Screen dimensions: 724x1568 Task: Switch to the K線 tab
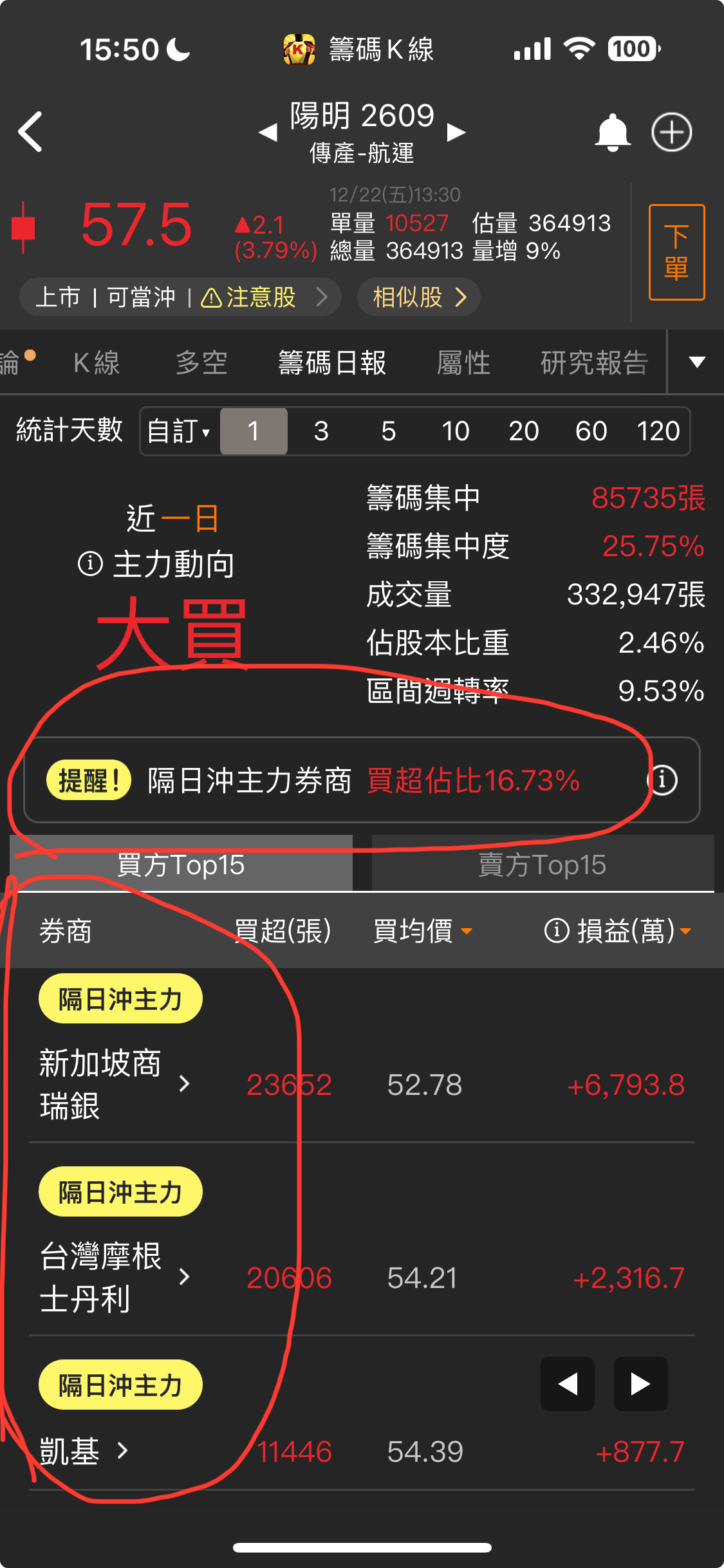coord(97,363)
